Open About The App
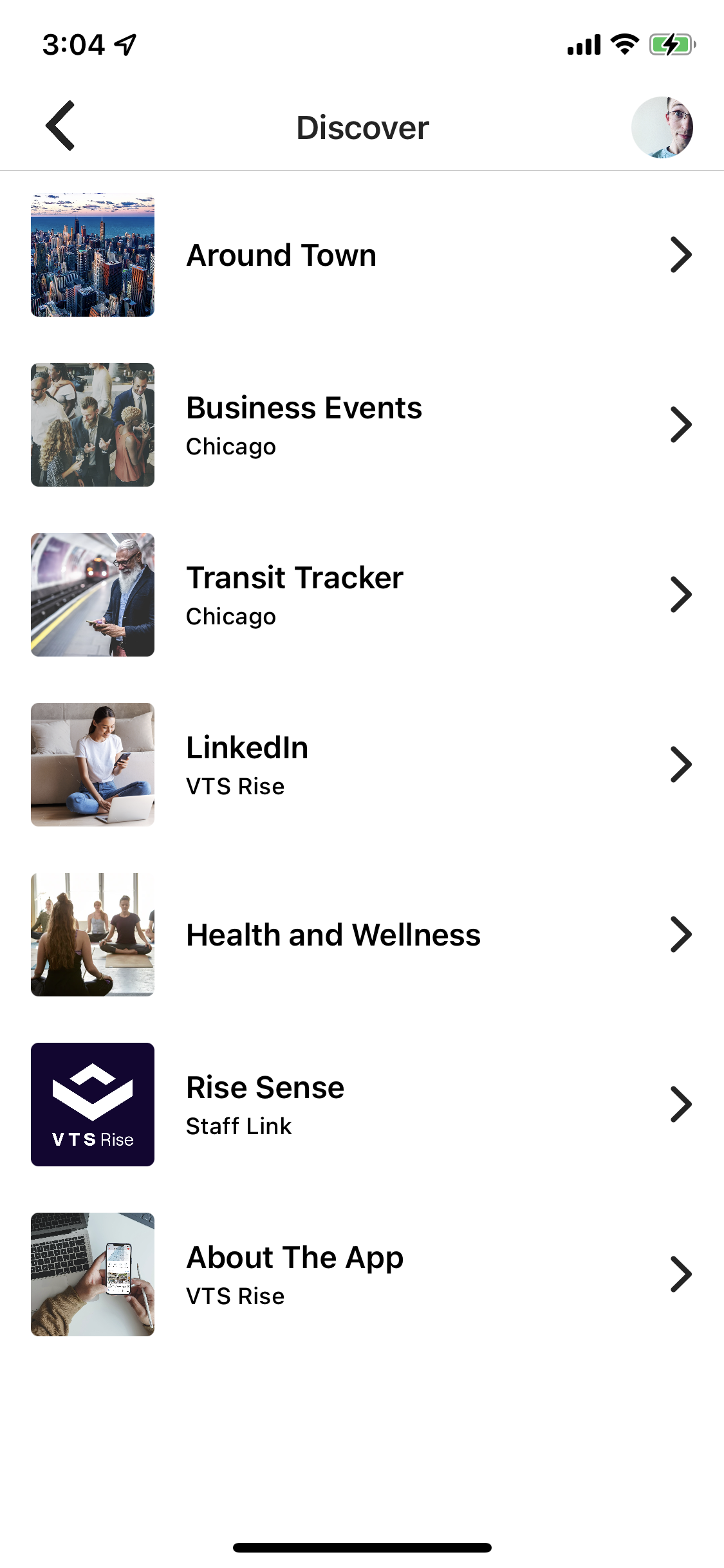 [362, 1274]
